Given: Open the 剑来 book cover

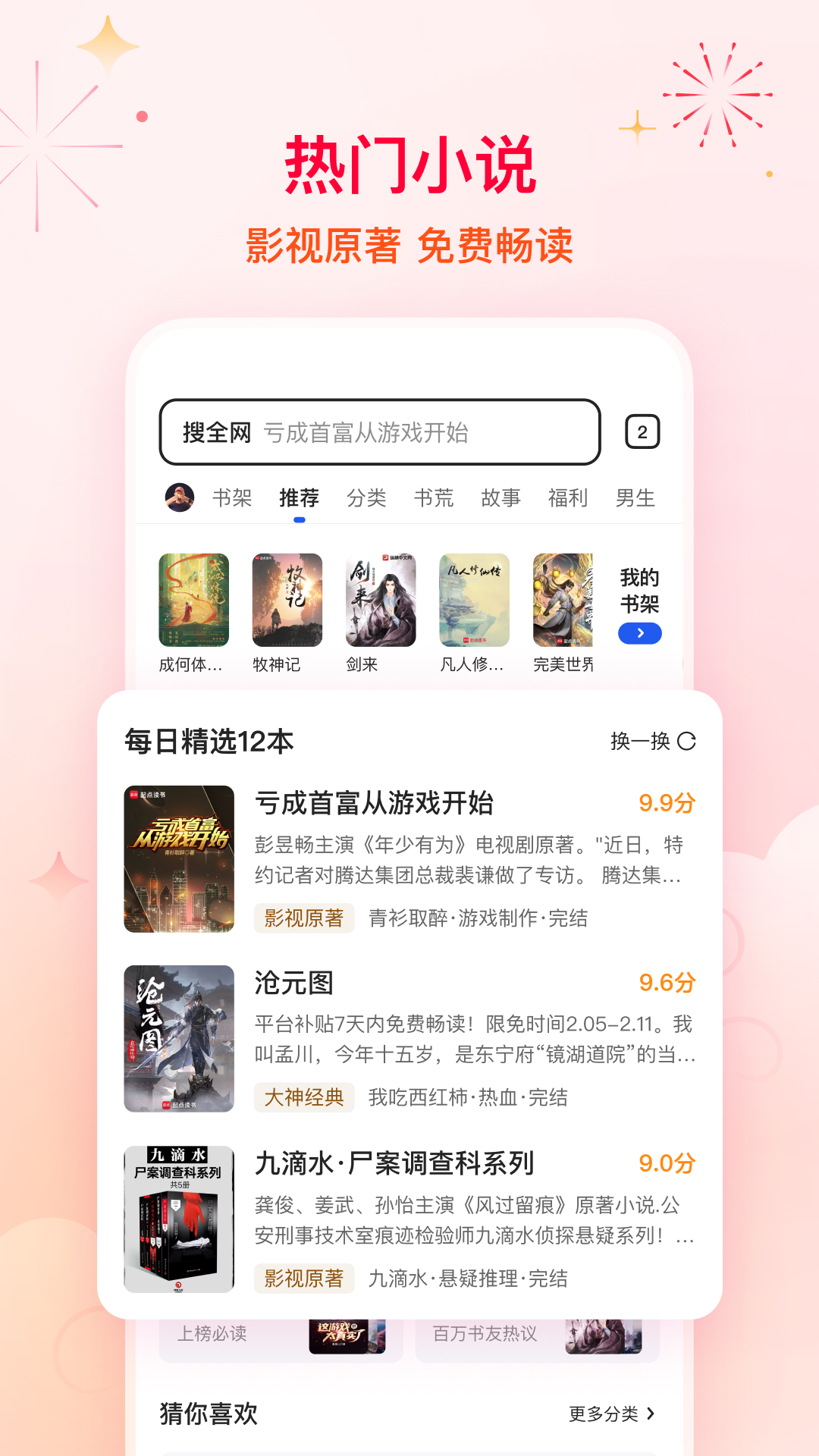Looking at the screenshot, I should (x=380, y=601).
